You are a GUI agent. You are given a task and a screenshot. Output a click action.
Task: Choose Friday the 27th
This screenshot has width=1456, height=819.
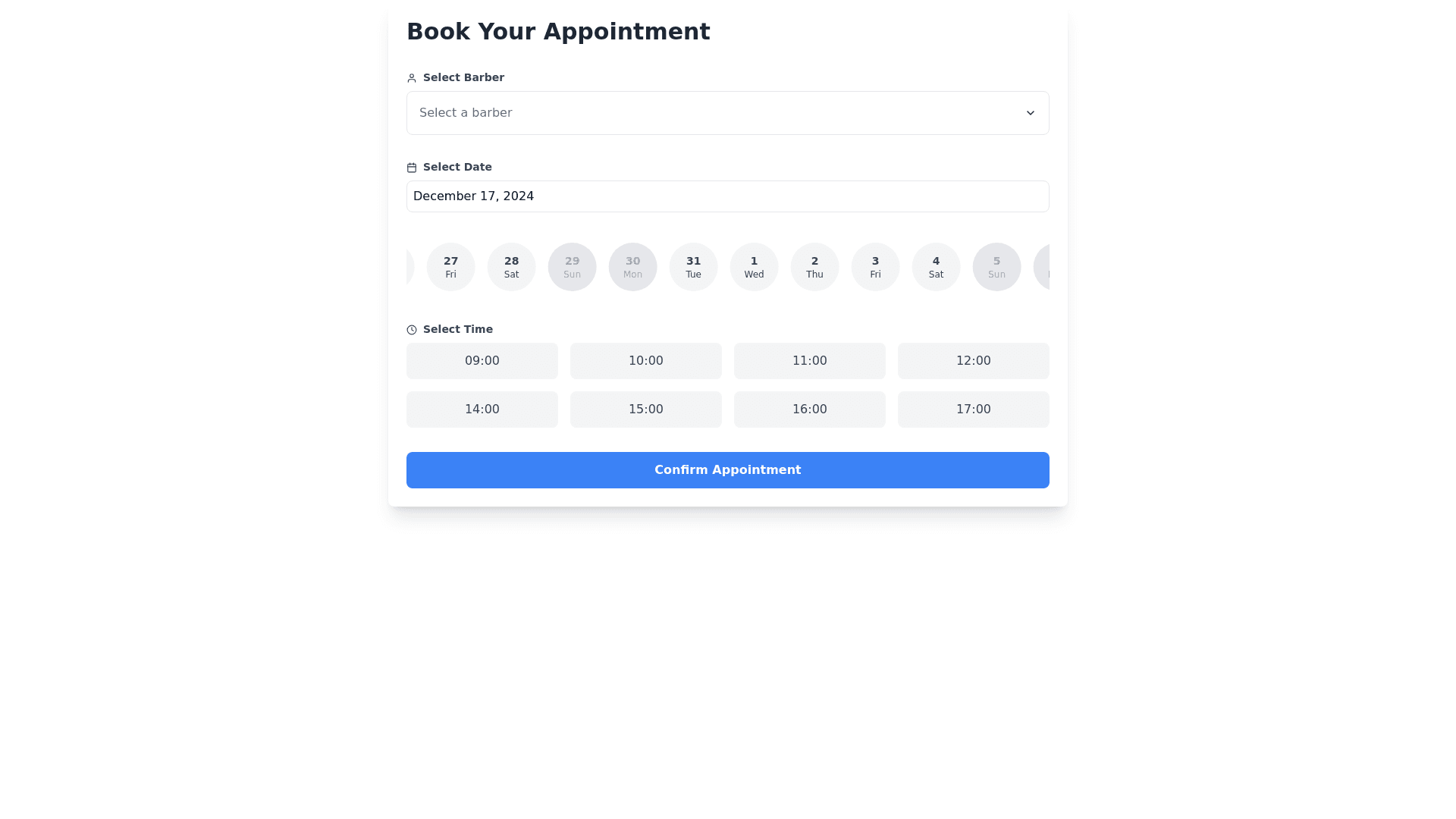[x=451, y=267]
